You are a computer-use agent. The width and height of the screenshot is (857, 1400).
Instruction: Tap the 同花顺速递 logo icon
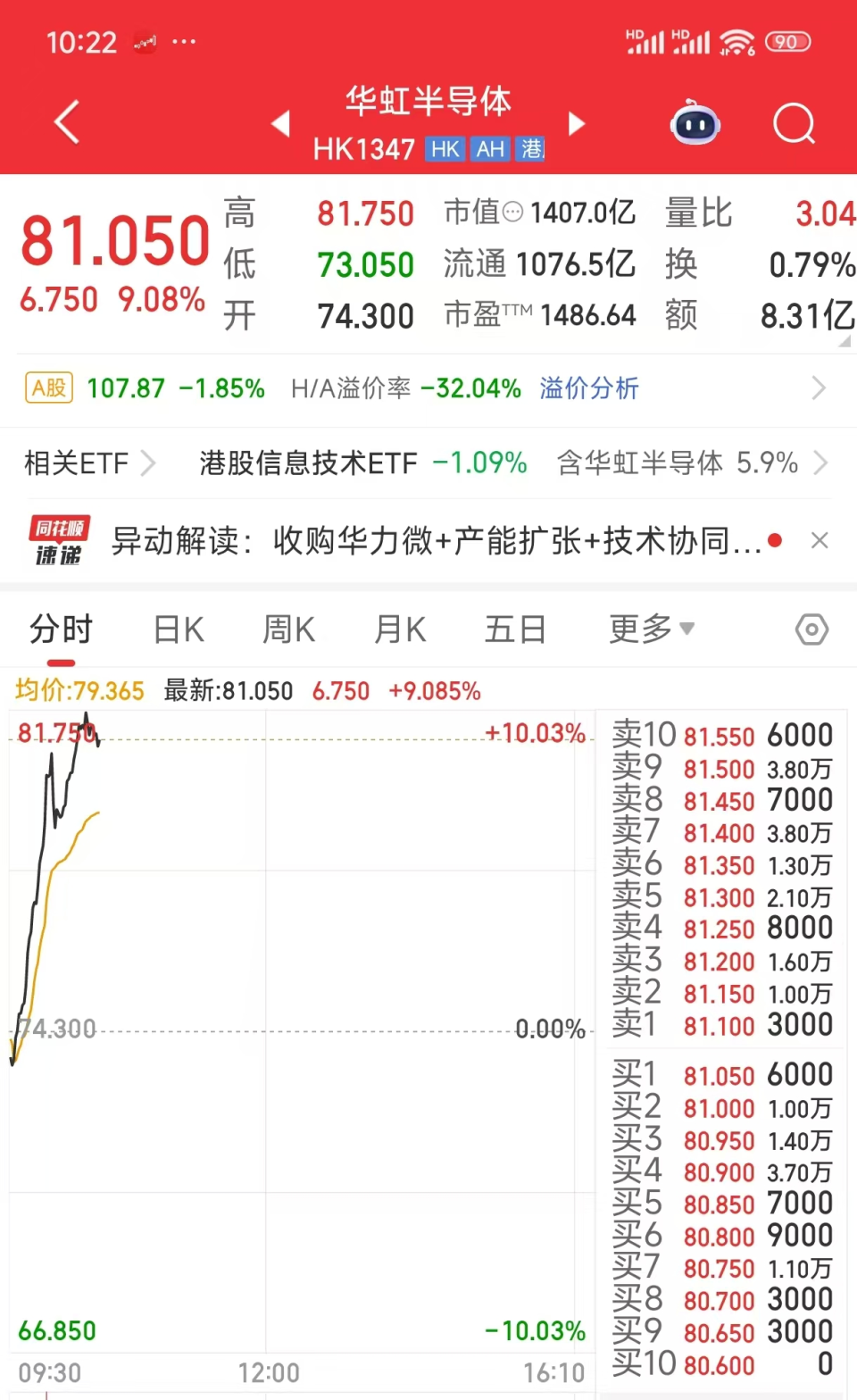coord(55,540)
